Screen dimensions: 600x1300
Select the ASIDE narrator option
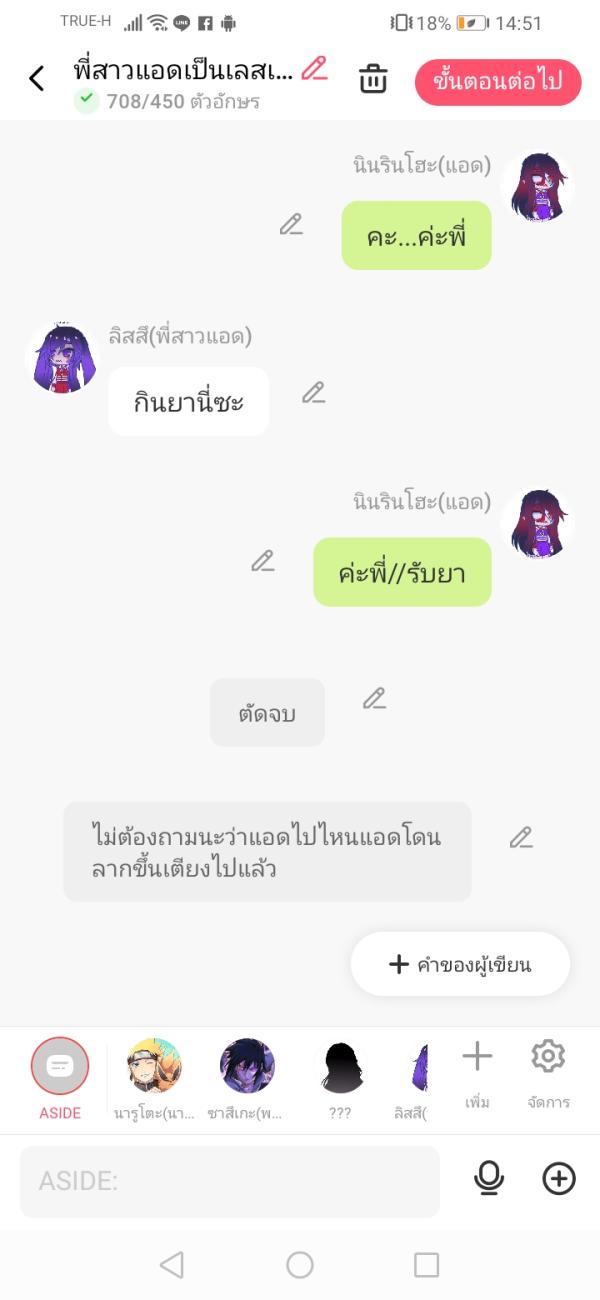(60, 1066)
